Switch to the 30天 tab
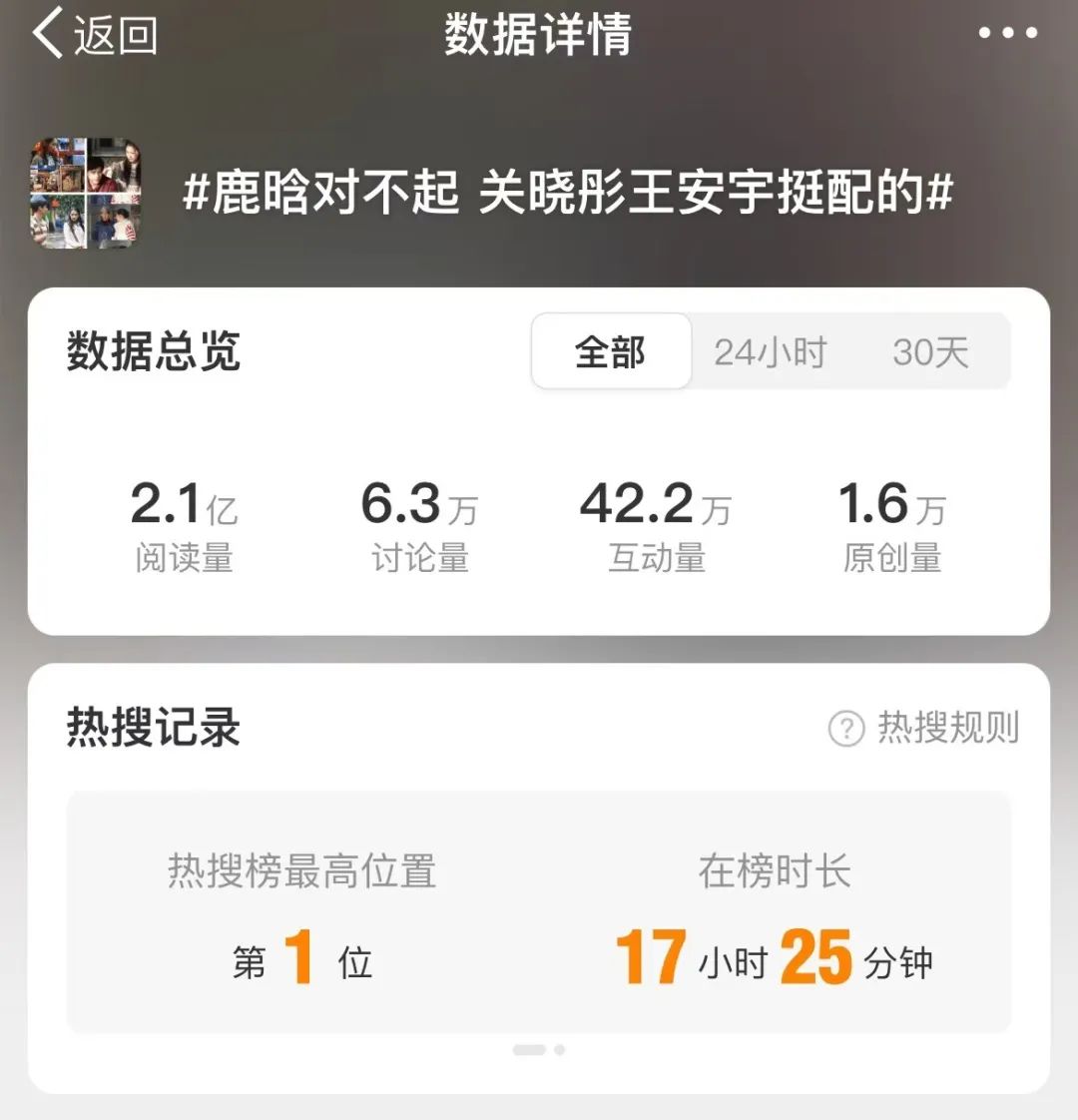Viewport: 1078px width, 1120px height. (930, 351)
